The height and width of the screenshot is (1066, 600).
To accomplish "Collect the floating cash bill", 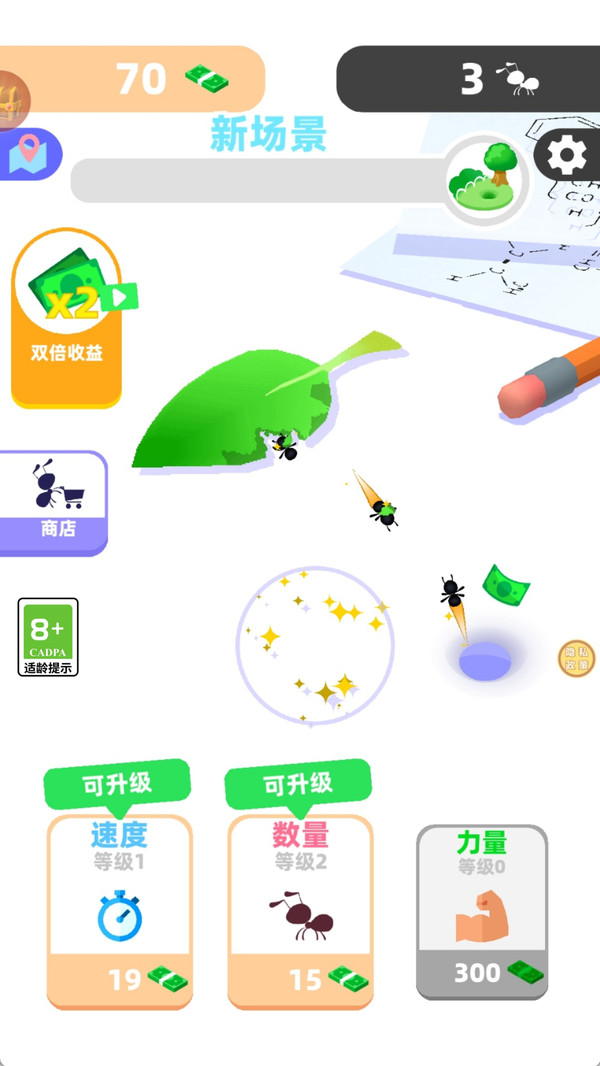I will point(506,586).
